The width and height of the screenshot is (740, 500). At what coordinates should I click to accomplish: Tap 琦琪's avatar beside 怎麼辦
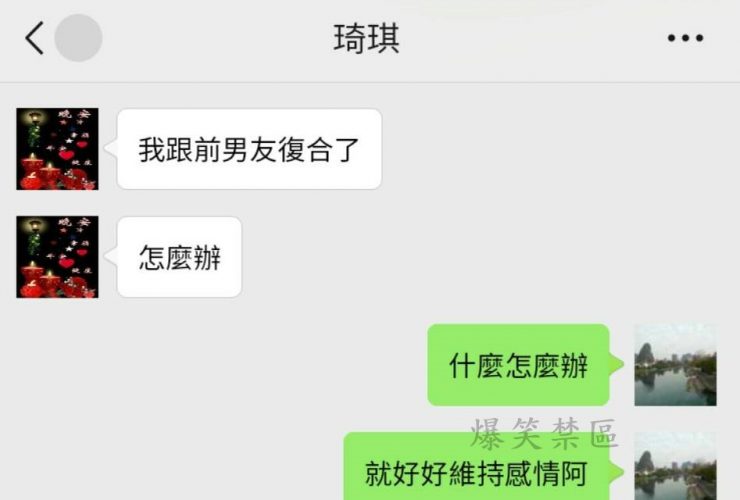coord(57,257)
